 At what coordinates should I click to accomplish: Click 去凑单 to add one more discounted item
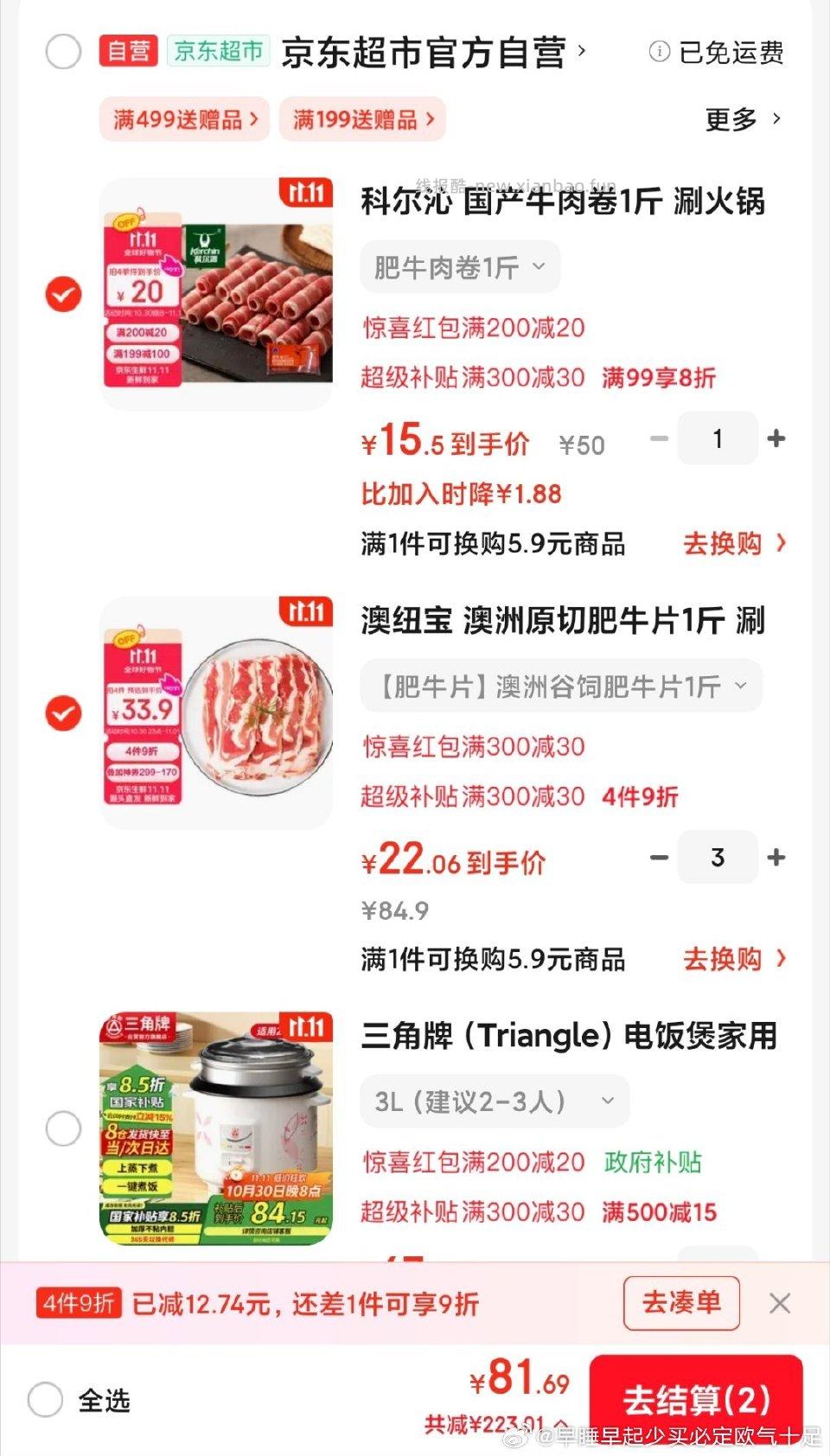pos(680,1303)
